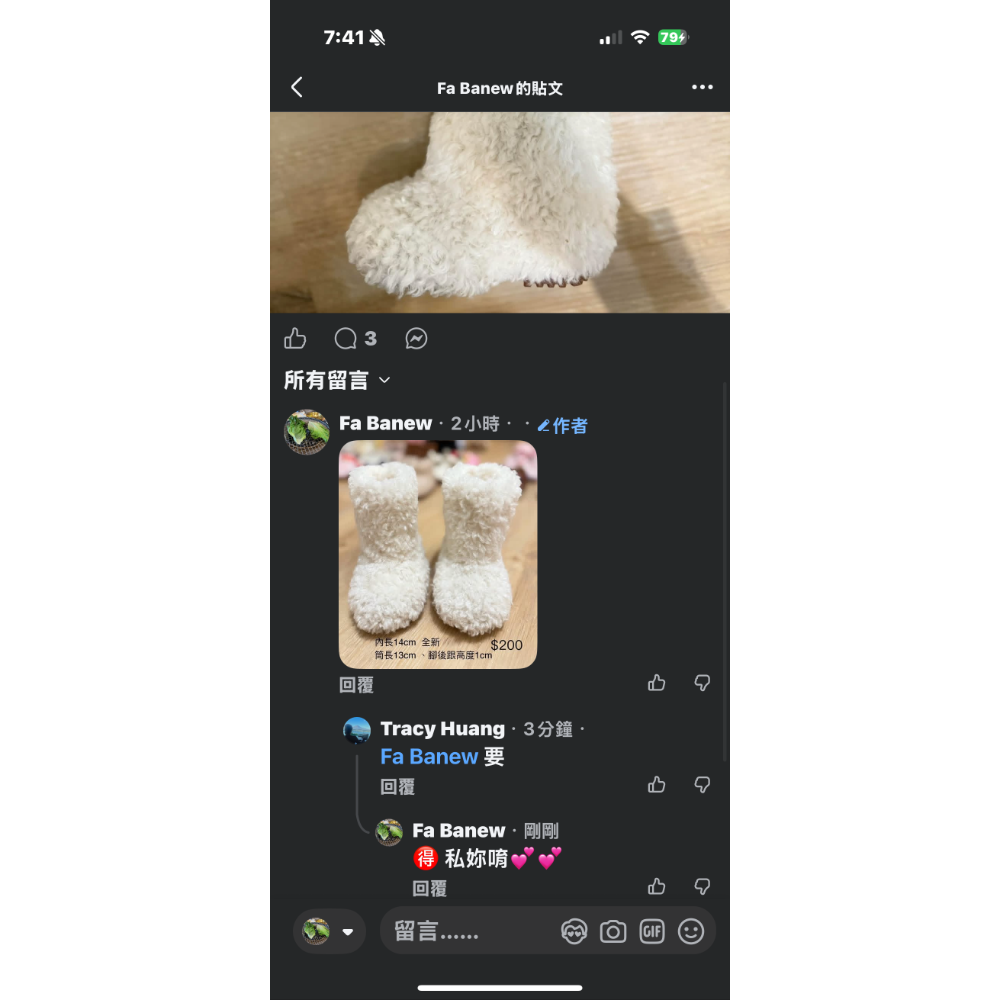Open the emoji picker
This screenshot has width=1000, height=1000.
coord(691,932)
